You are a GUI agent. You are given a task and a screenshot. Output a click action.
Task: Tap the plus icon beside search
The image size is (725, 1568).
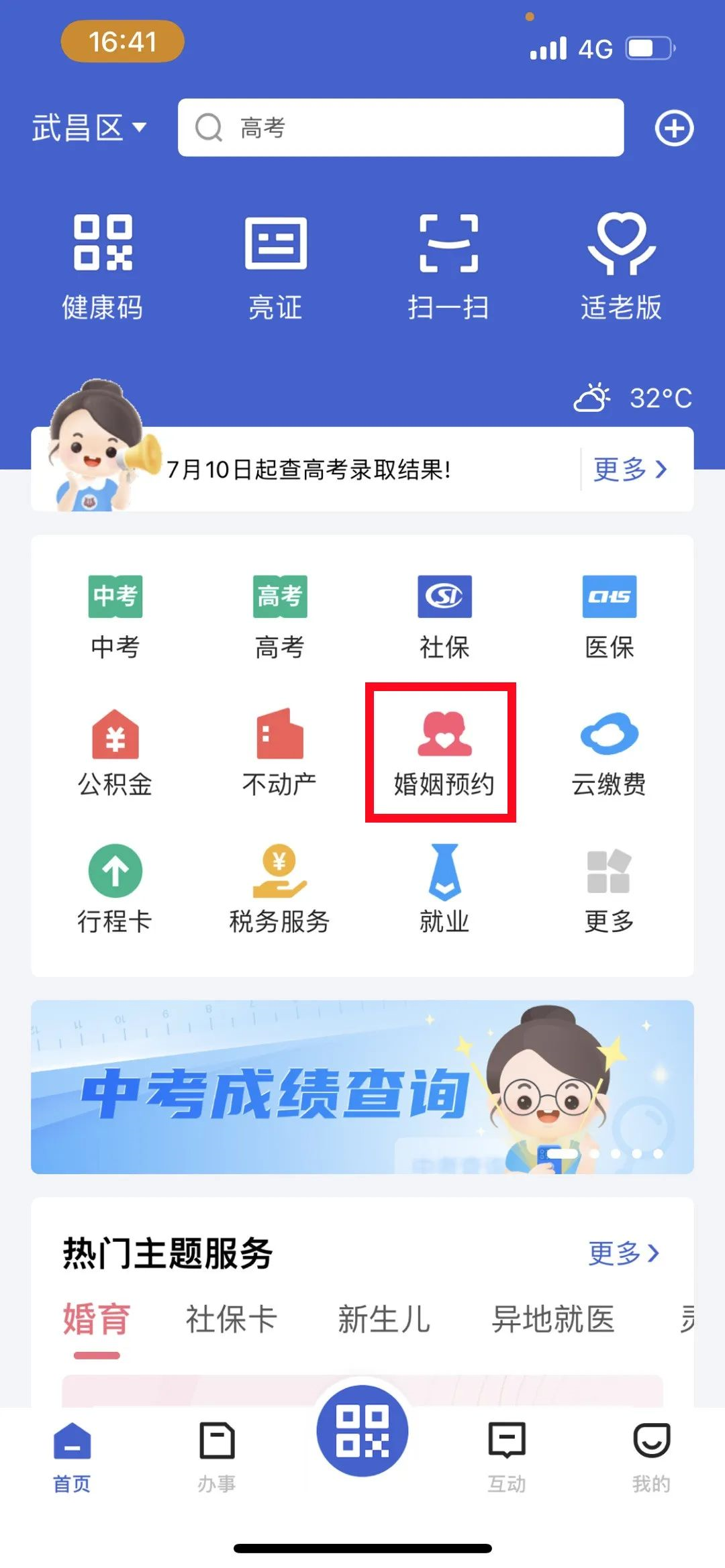click(x=674, y=128)
